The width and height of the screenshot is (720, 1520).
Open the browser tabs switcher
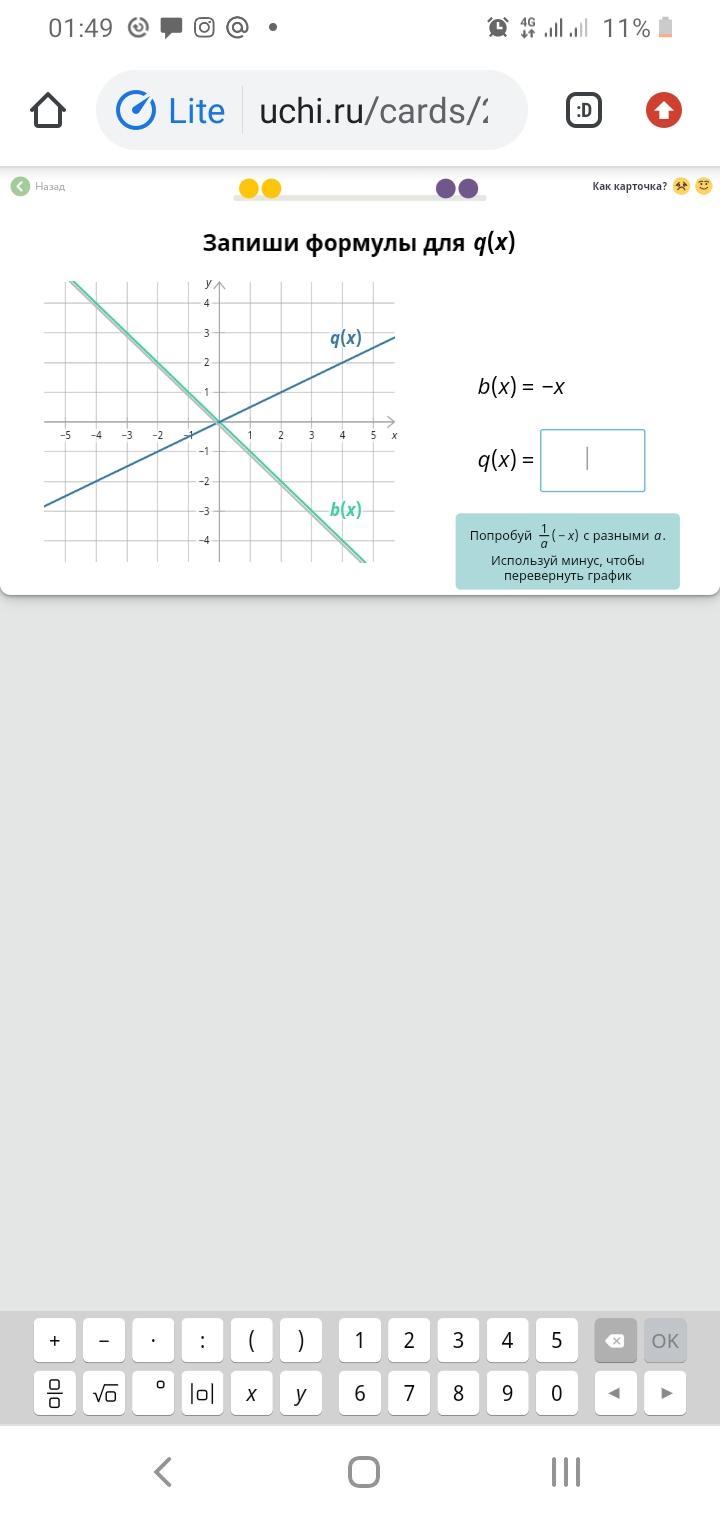click(584, 110)
